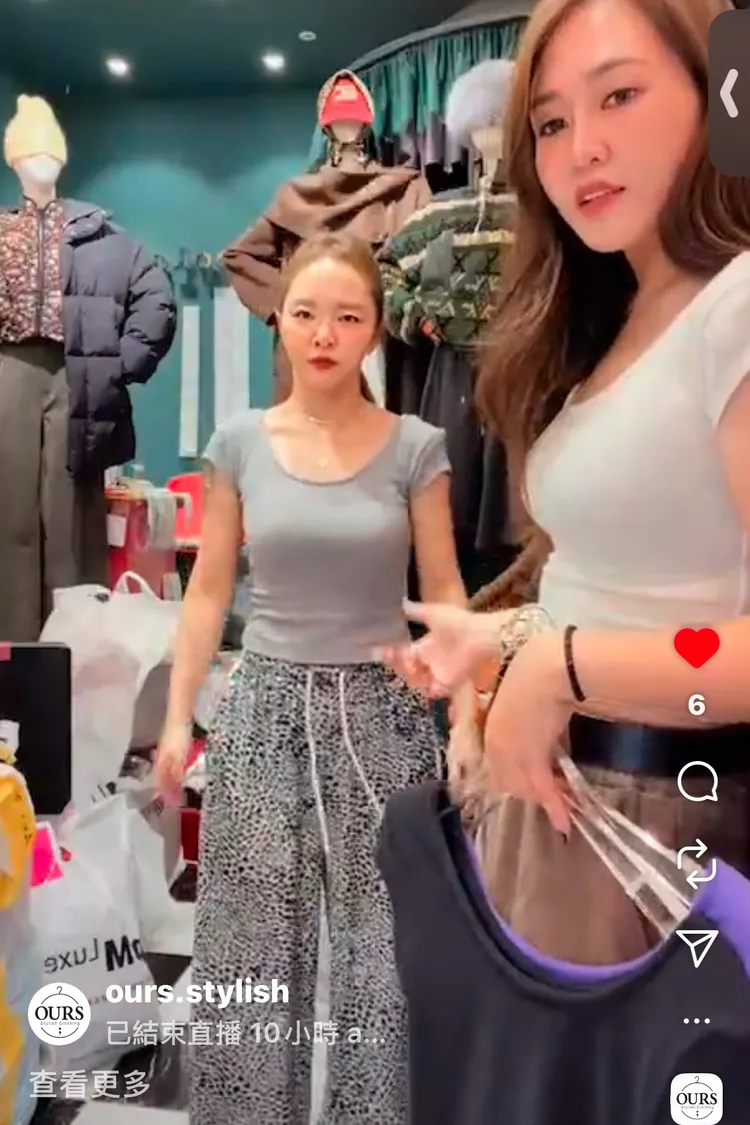750x1125 pixels.
Task: Like this ended live video
Action: click(697, 647)
